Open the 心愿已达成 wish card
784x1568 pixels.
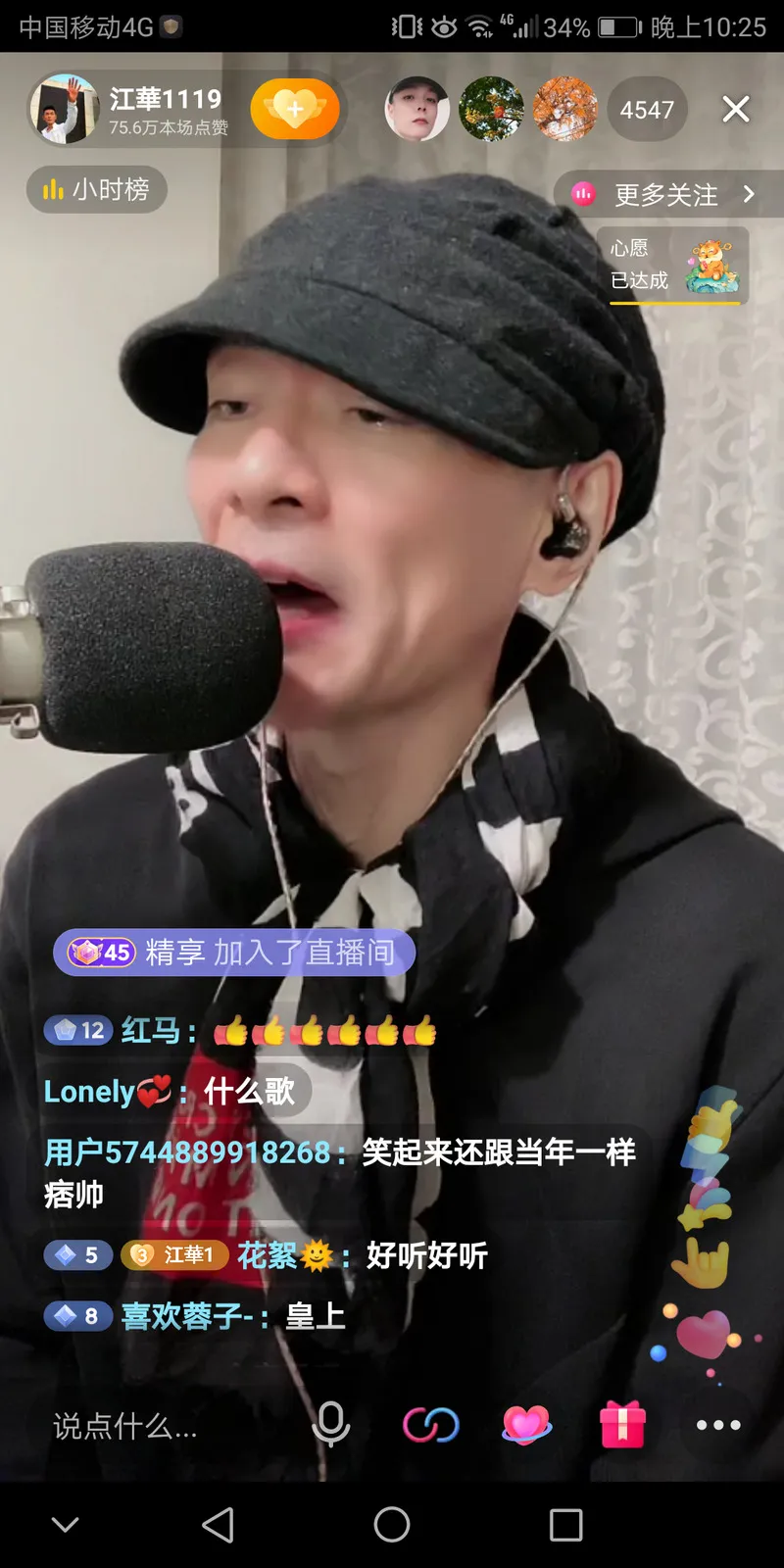click(x=673, y=266)
